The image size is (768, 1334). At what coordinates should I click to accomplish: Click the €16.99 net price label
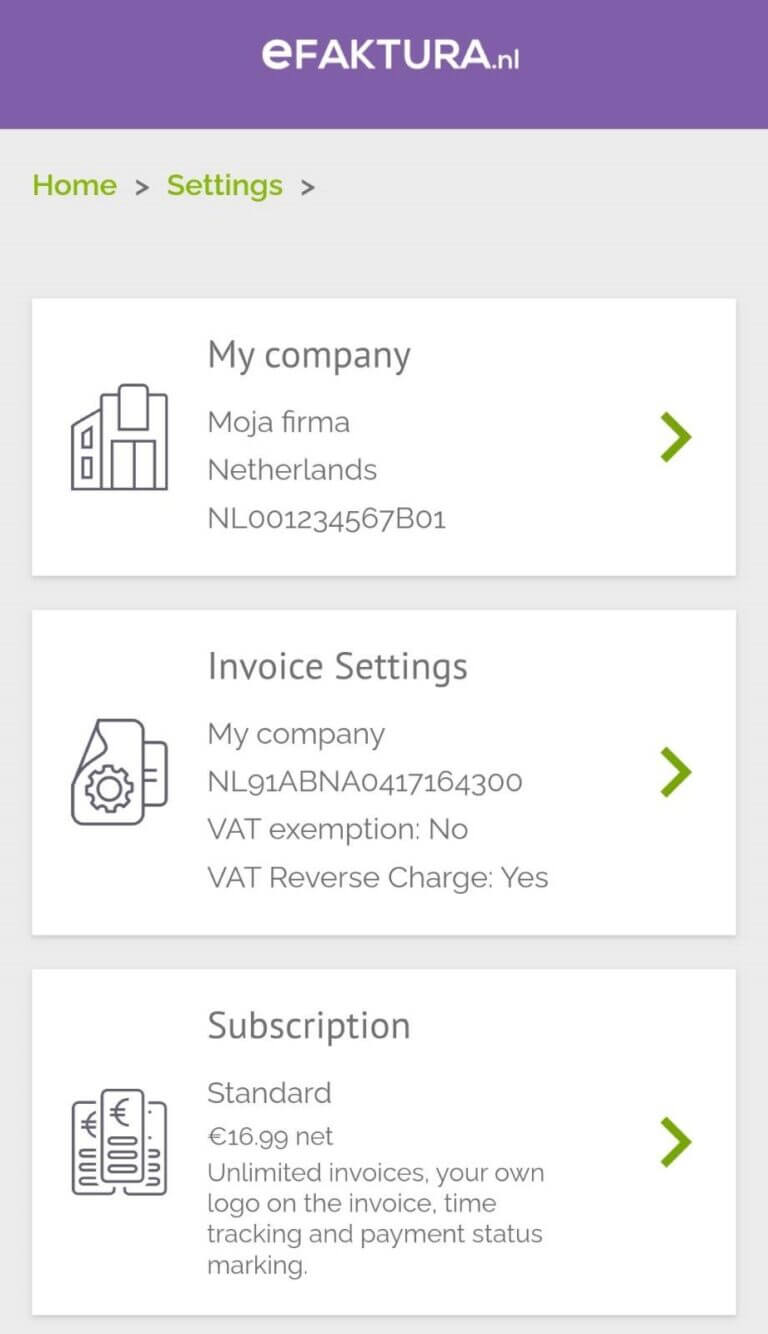pos(271,1136)
